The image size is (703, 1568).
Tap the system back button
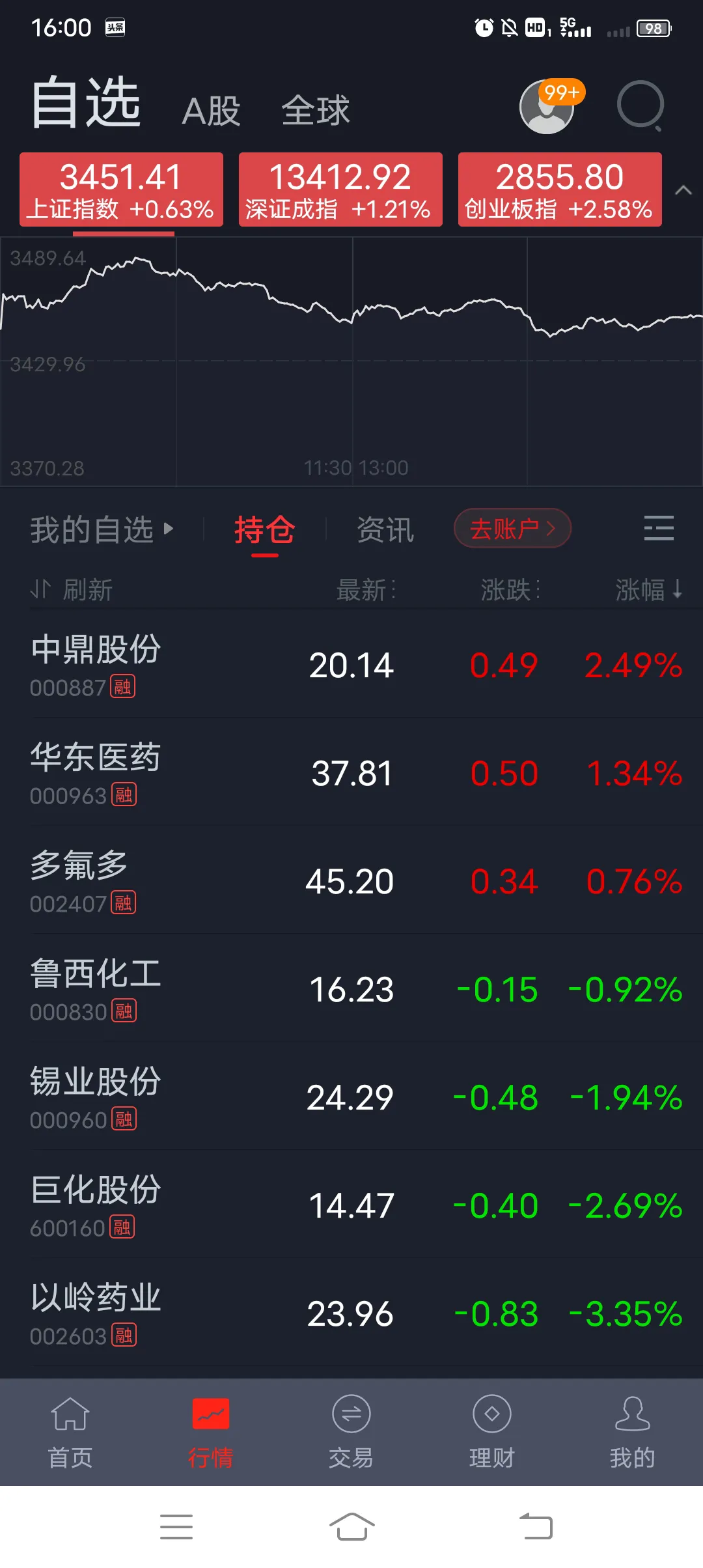coord(536,1526)
